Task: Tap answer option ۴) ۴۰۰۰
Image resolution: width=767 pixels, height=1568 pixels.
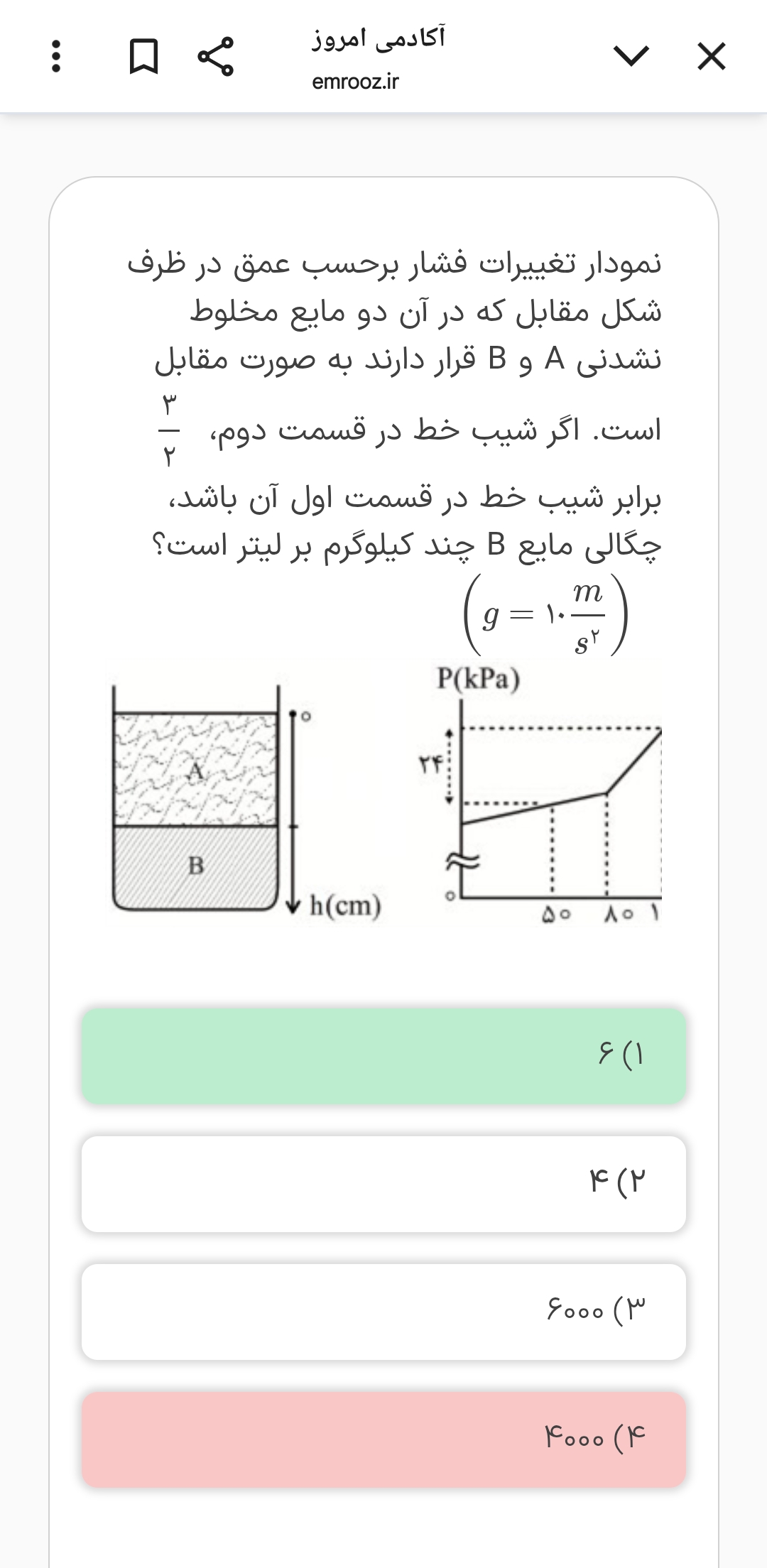Action: point(383,1439)
